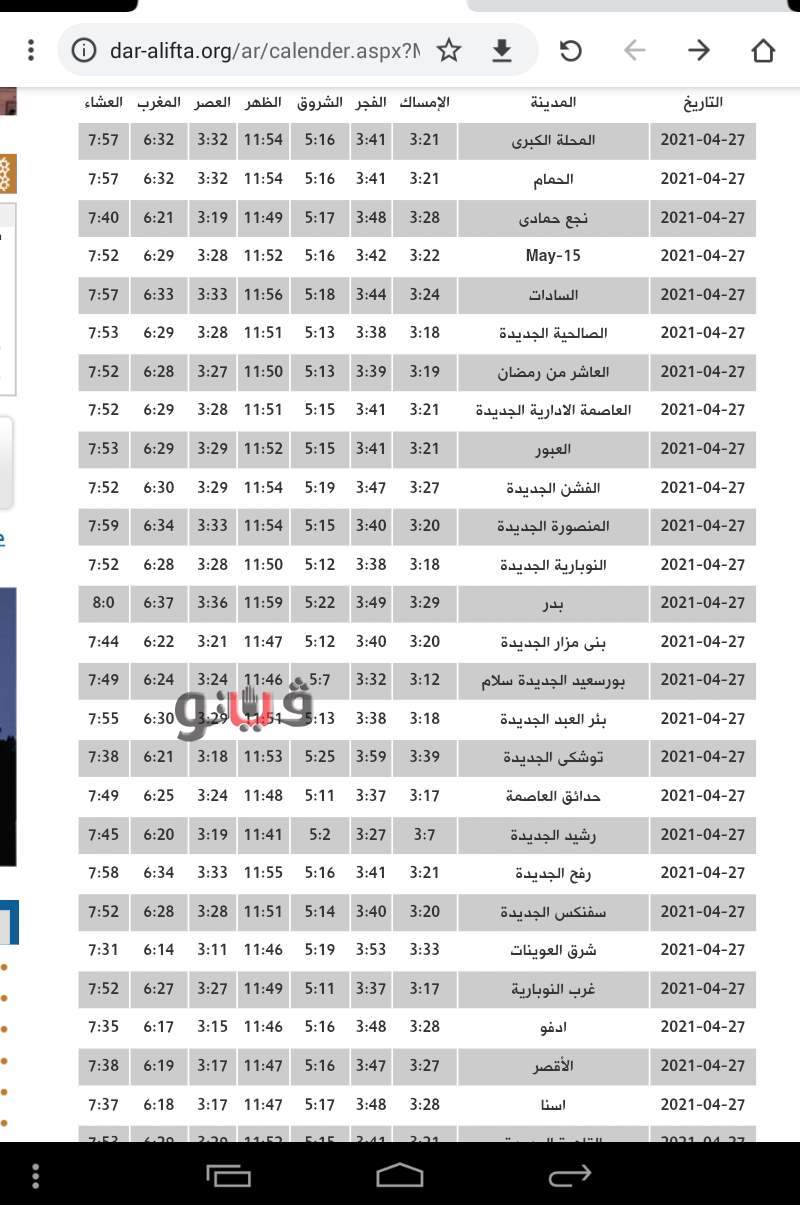Reload the prayer times page
This screenshot has height=1205, width=800.
pos(570,50)
